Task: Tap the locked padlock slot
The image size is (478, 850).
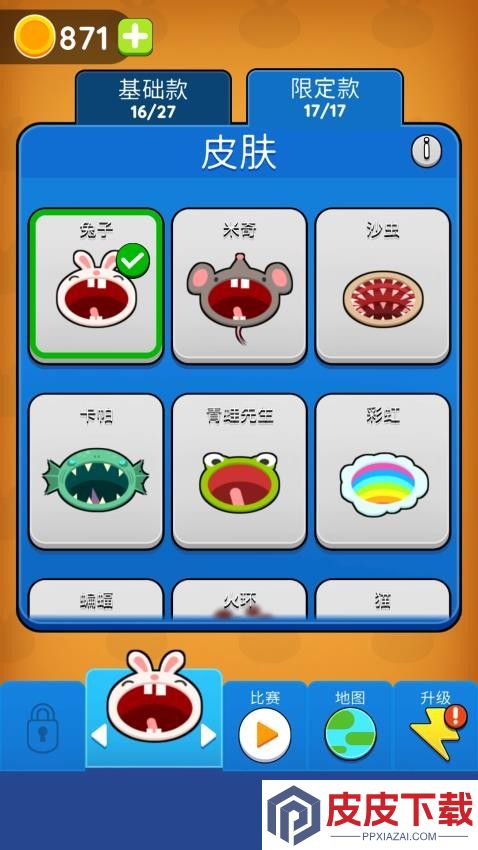Action: (x=42, y=727)
